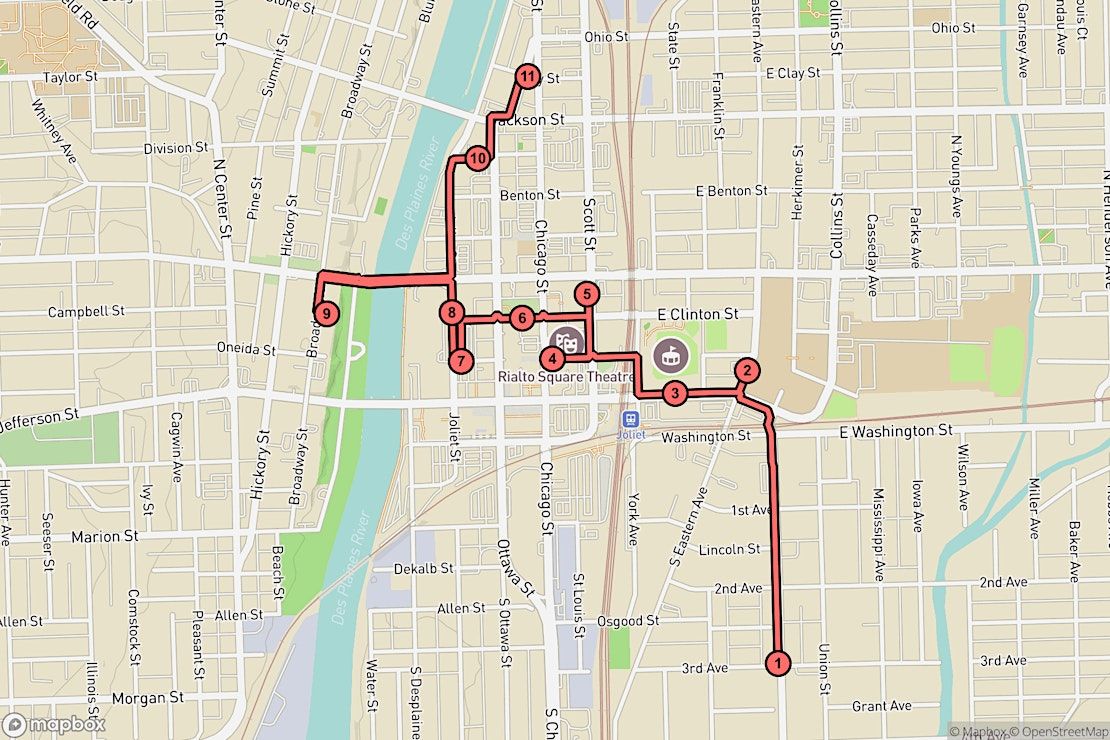Open stop marker 6 on the route

point(521,318)
